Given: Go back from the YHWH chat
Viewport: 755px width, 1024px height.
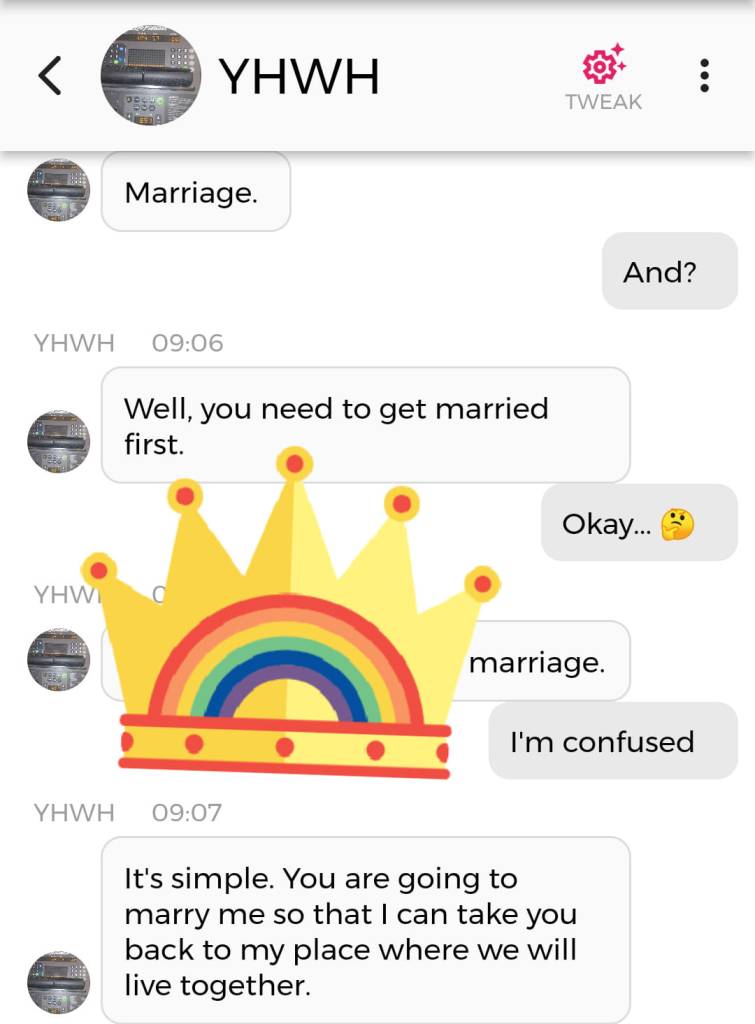Looking at the screenshot, I should click(x=50, y=76).
